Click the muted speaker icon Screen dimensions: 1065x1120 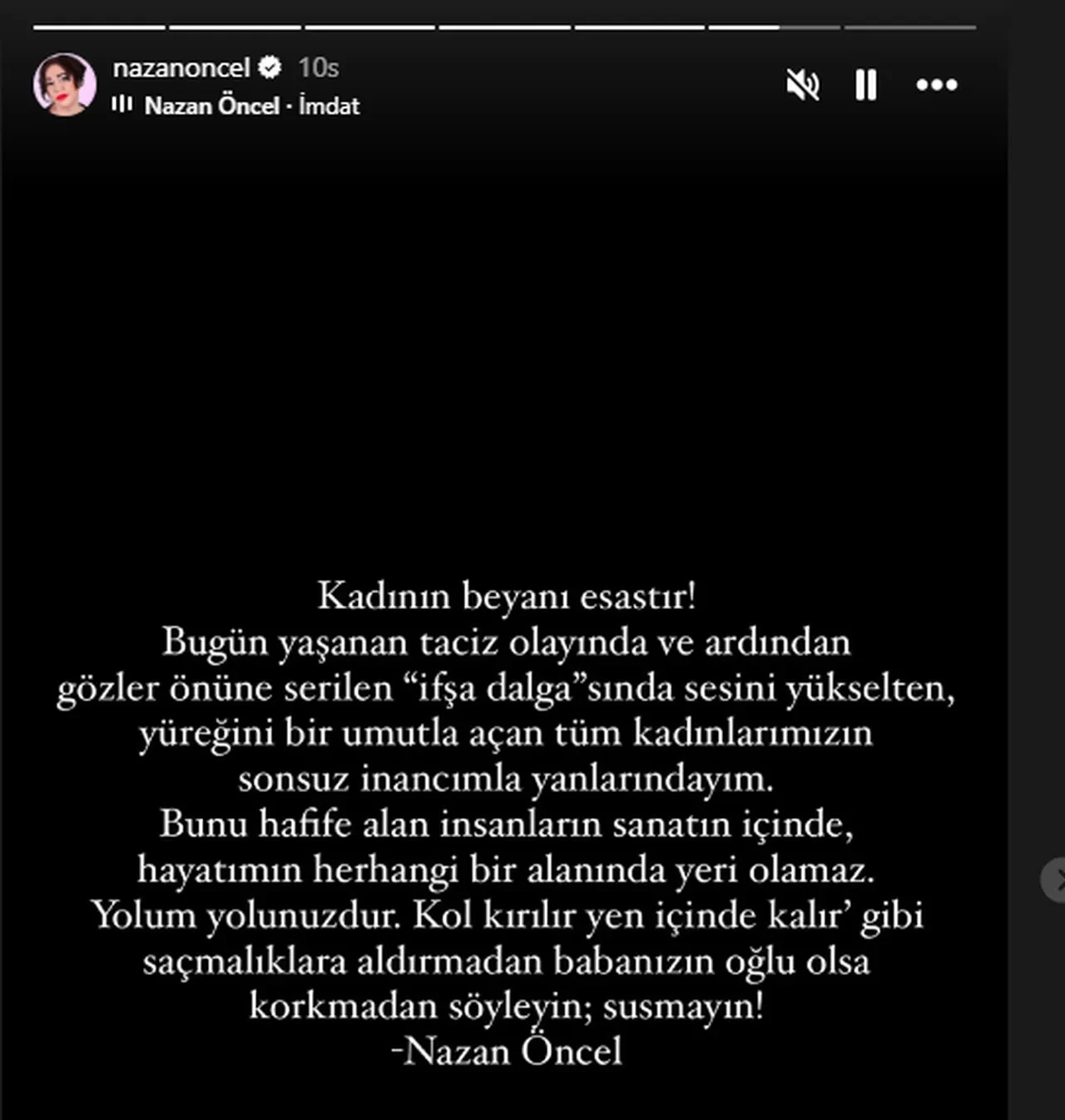(x=804, y=84)
